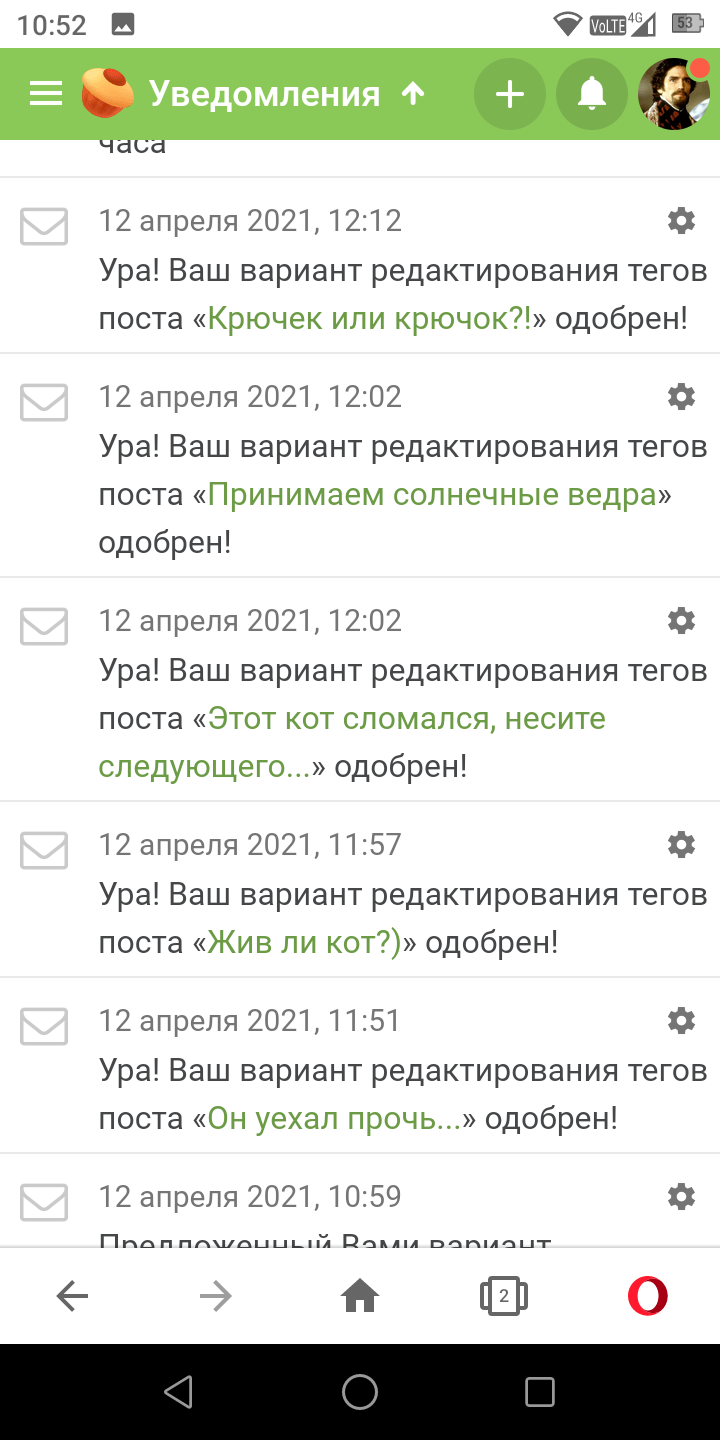The width and height of the screenshot is (720, 1440).
Task: Open post link «Крючек или крючок?!»
Action: (x=370, y=319)
